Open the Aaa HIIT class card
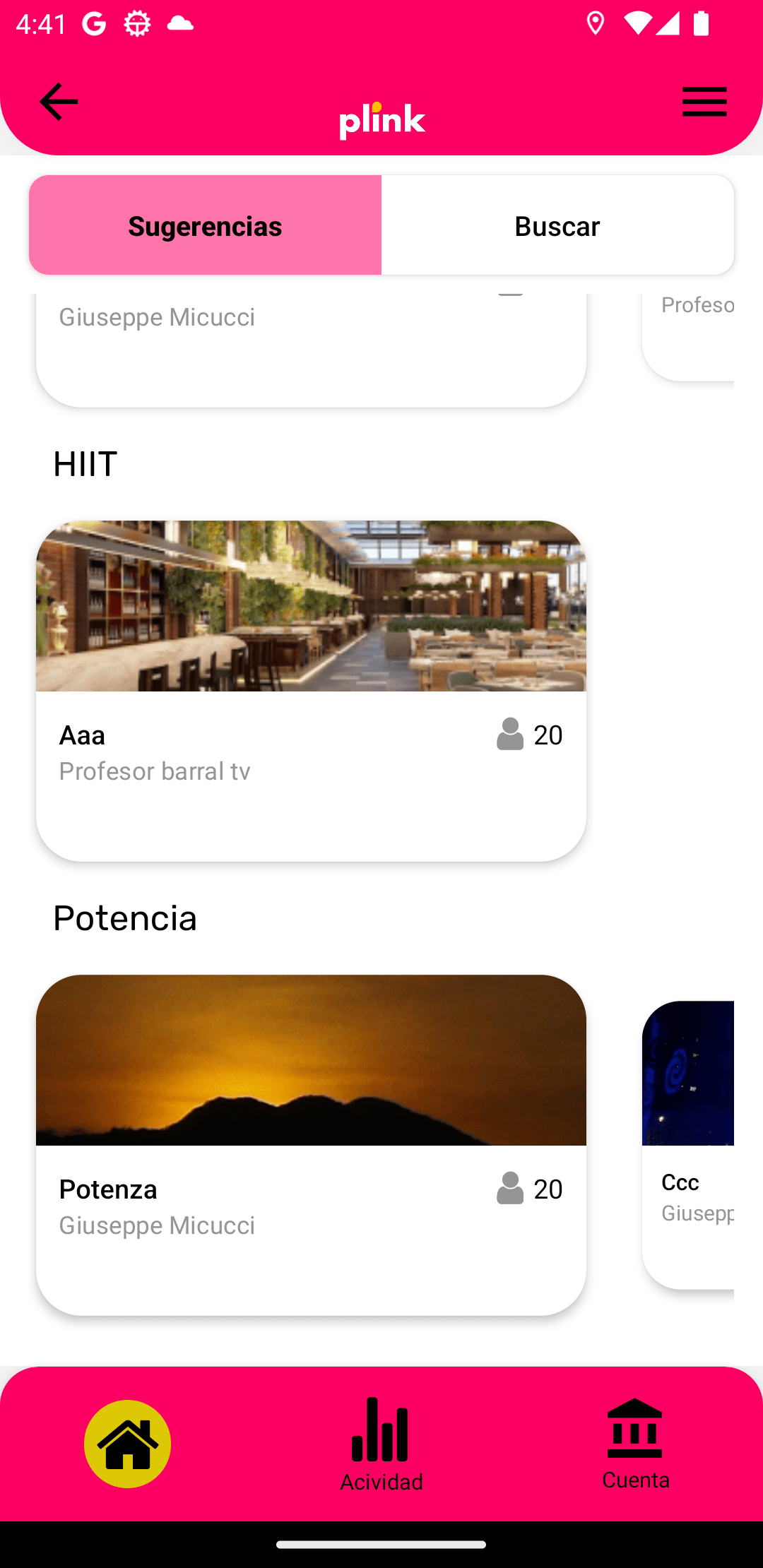Viewport: 763px width, 1568px height. point(311,691)
